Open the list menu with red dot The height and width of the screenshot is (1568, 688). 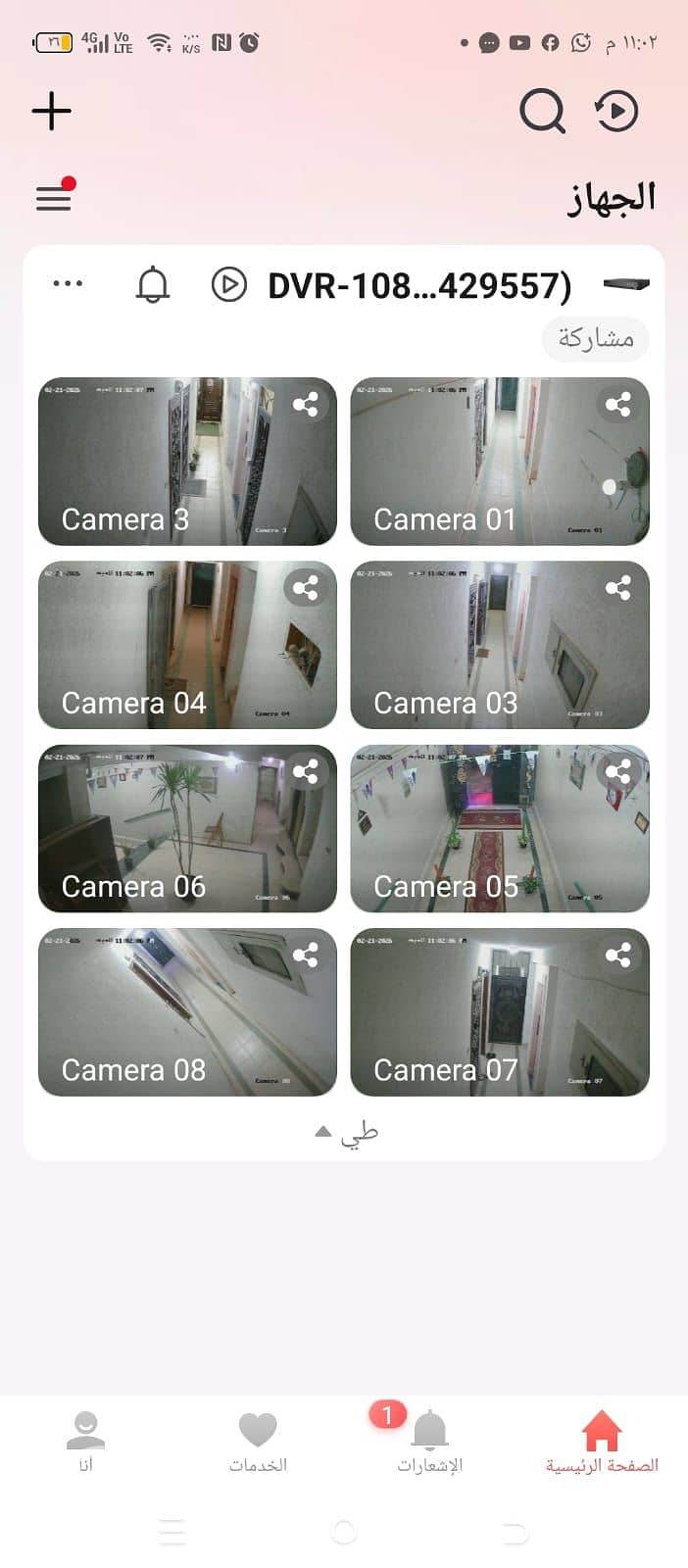point(56,195)
